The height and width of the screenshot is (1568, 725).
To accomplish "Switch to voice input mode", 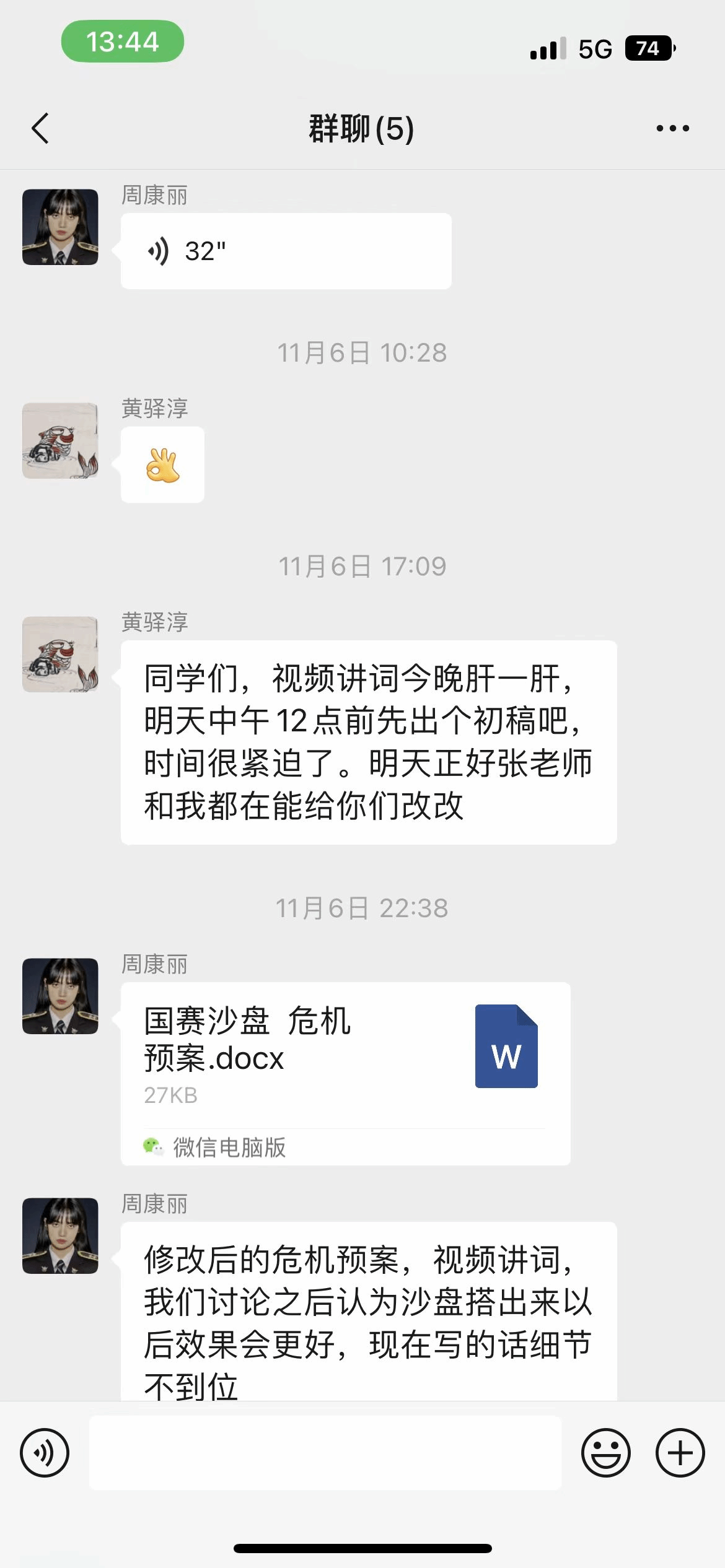I will pyautogui.click(x=45, y=1452).
